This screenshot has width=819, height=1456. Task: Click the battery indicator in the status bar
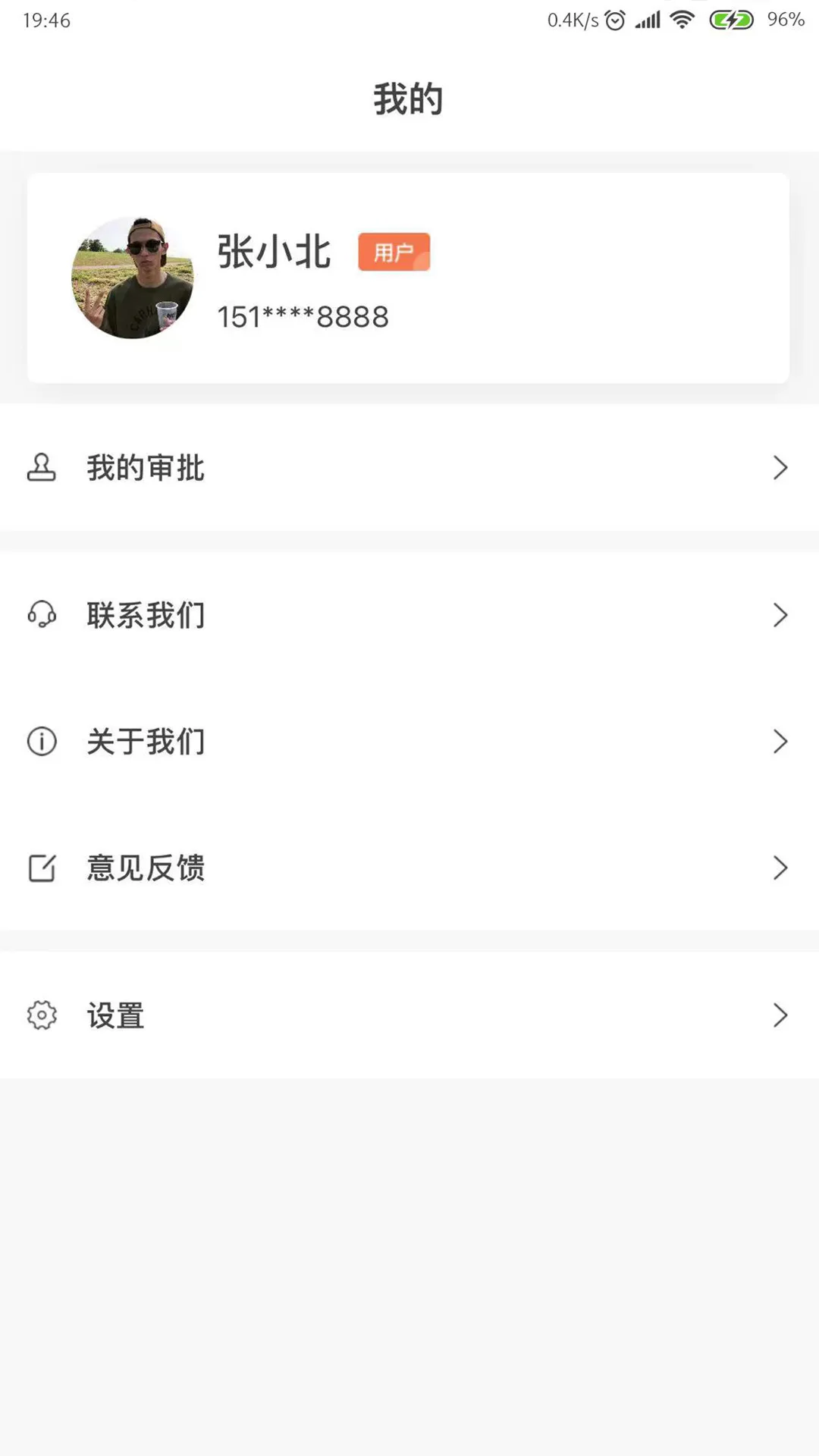(x=730, y=20)
